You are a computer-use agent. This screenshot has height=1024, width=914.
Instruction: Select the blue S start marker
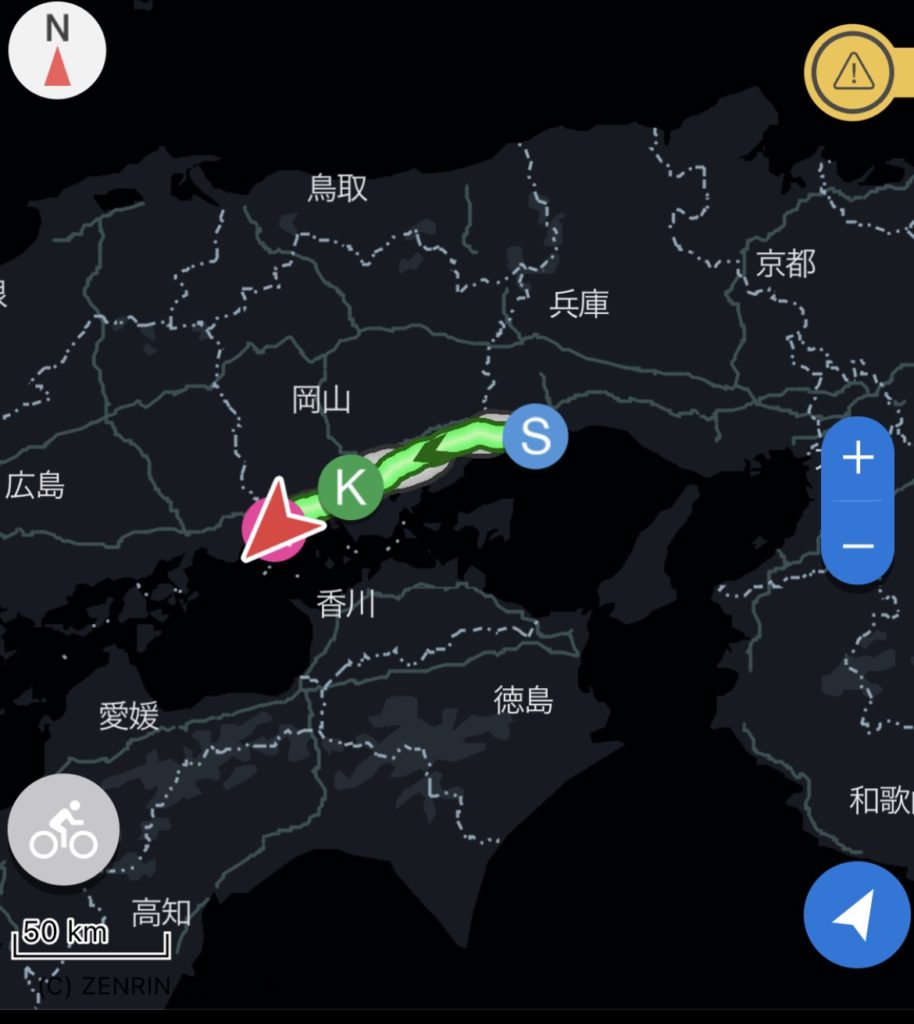coord(535,437)
